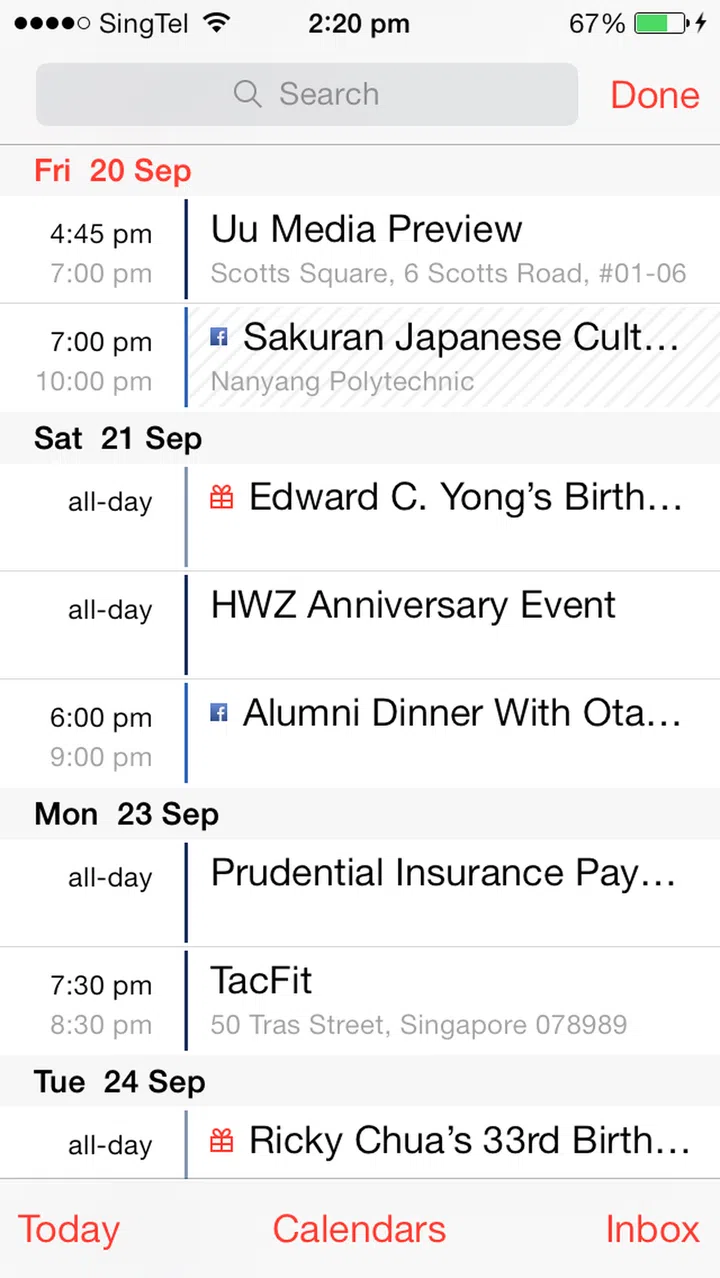Jump to Today
Image resolution: width=720 pixels, height=1278 pixels.
point(69,1229)
